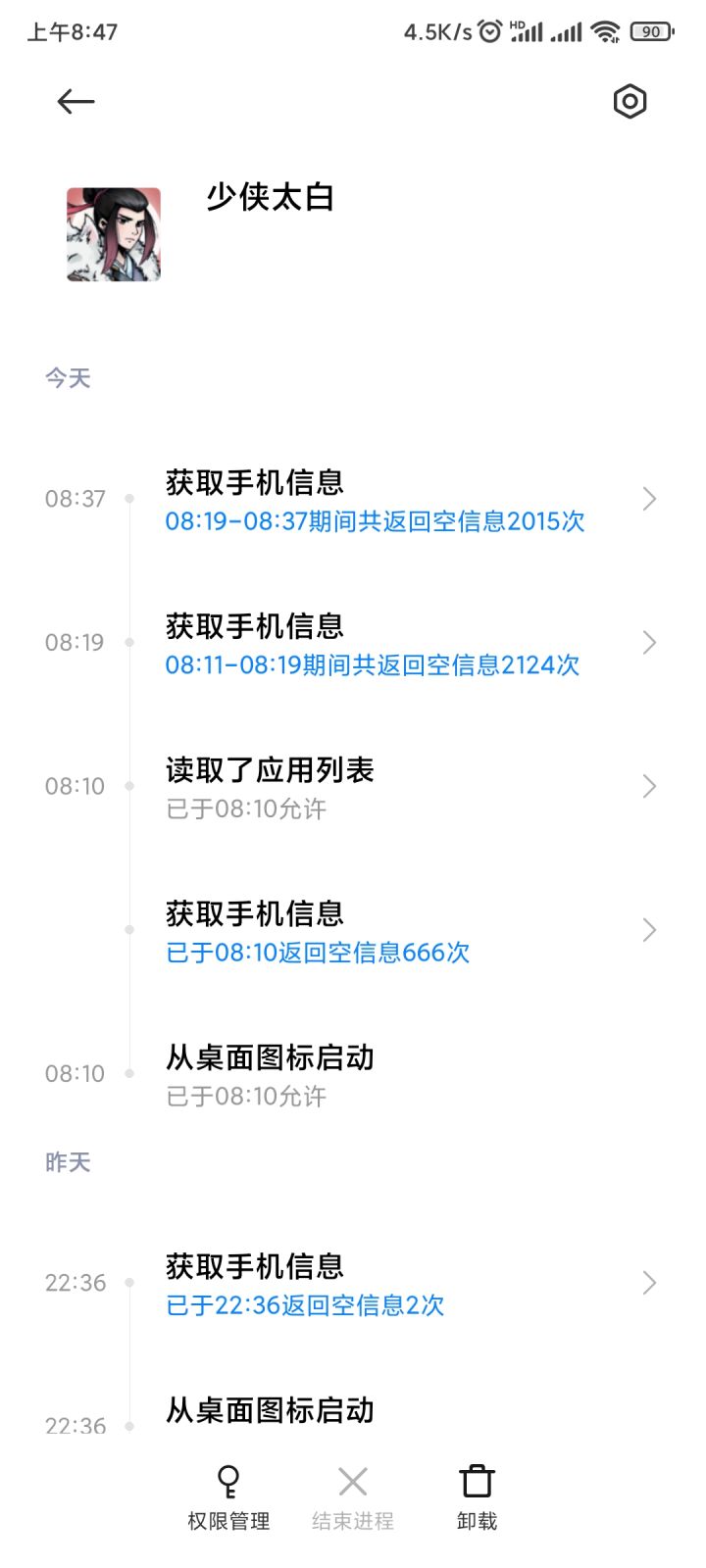
Task: Open 权限管理 permission management
Action: tap(228, 1496)
